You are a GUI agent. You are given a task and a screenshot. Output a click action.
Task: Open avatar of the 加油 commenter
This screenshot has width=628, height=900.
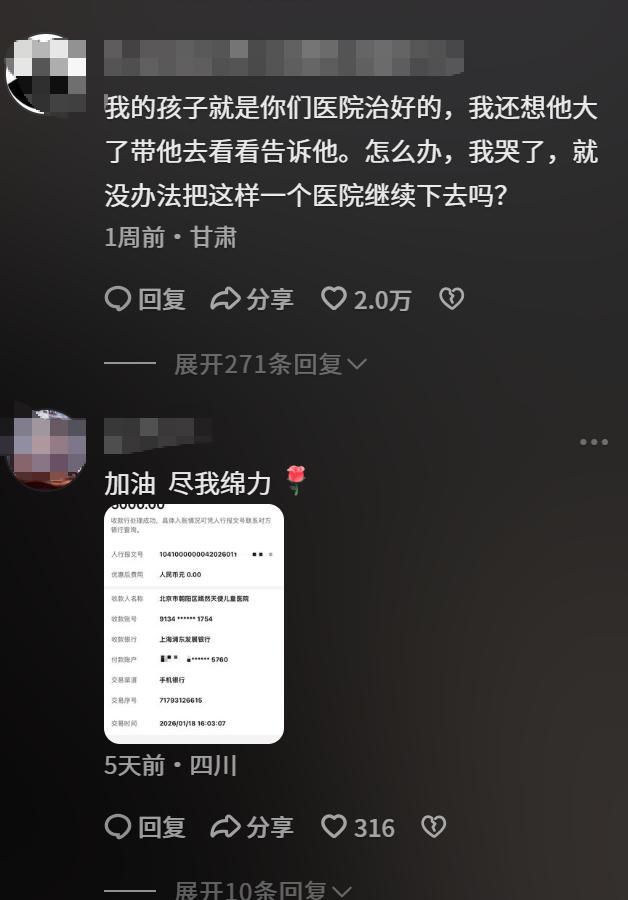pyautogui.click(x=45, y=449)
